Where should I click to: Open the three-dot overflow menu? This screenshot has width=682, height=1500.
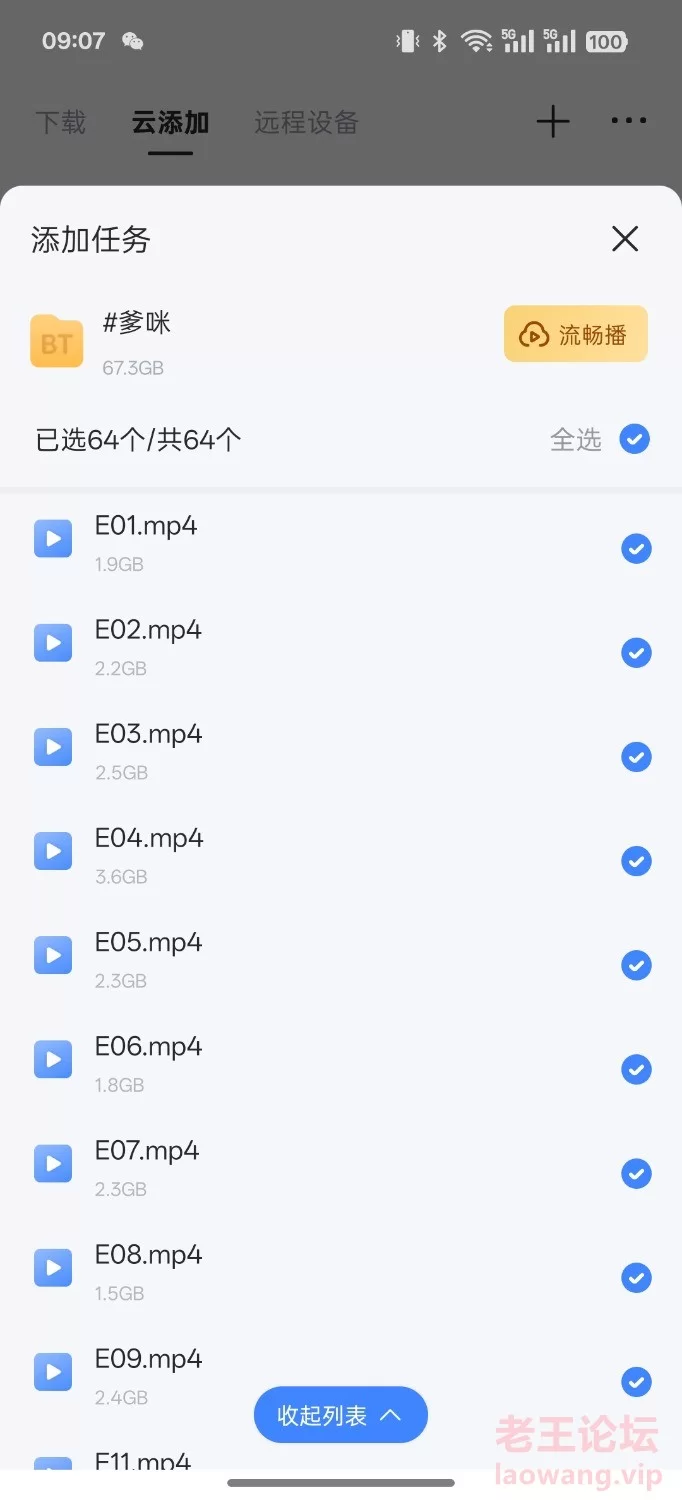(x=629, y=121)
